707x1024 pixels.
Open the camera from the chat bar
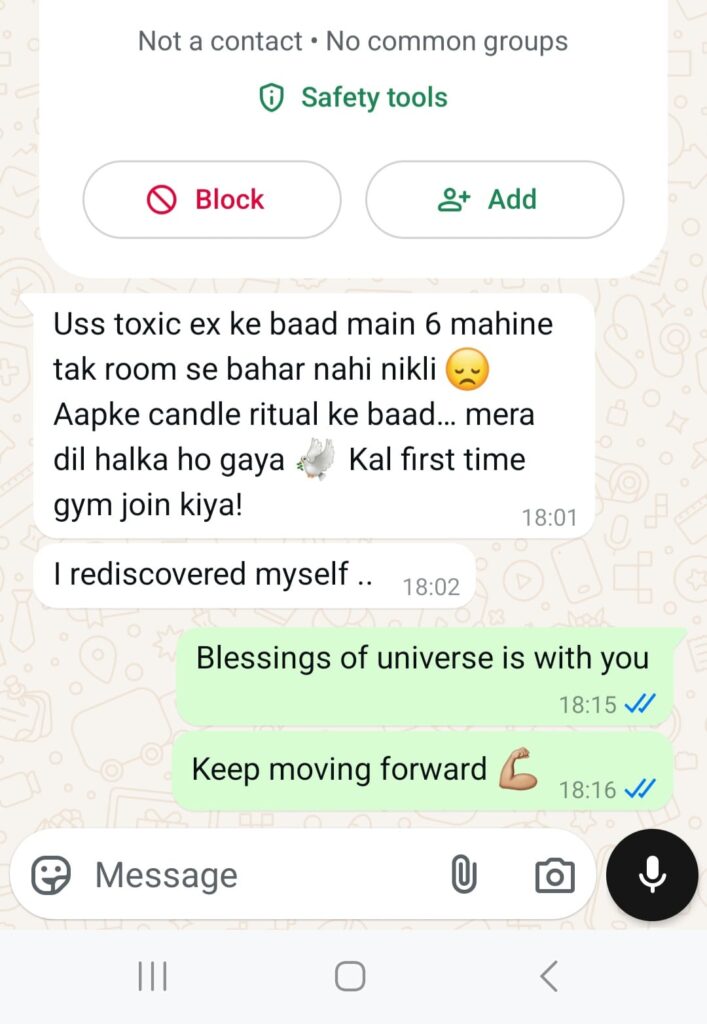555,876
